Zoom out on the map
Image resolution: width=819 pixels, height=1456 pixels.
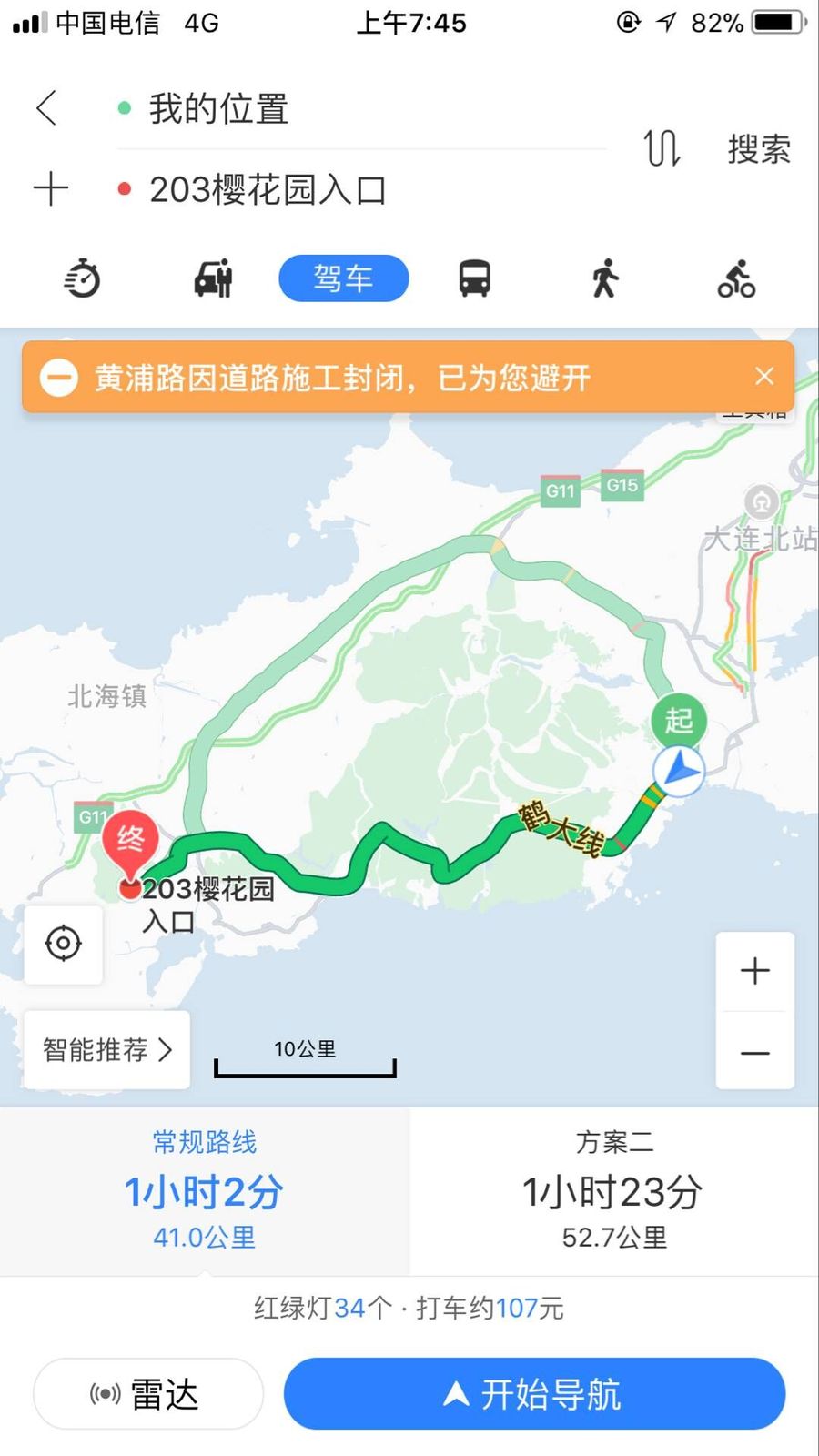[754, 1053]
